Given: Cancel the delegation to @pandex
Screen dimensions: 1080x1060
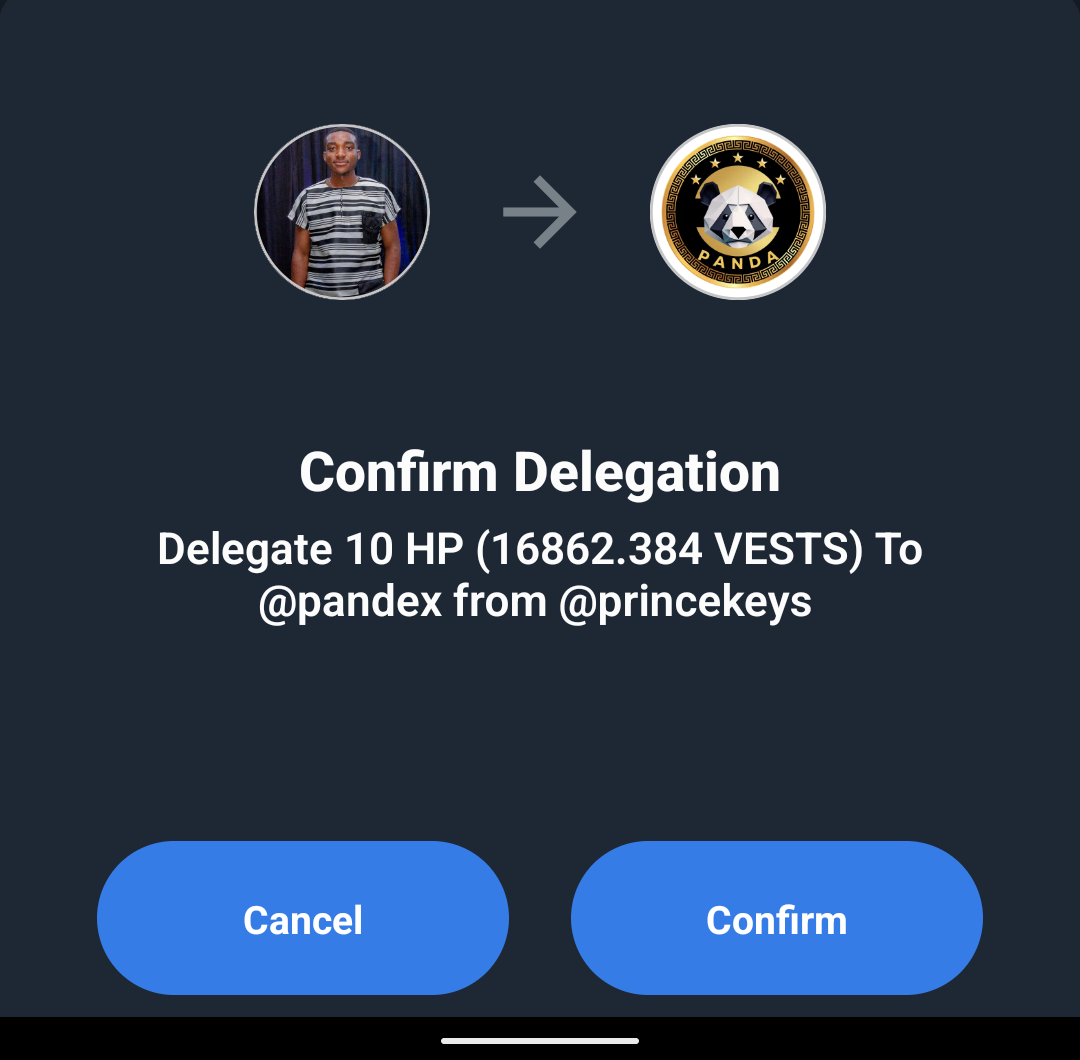Looking at the screenshot, I should coord(303,919).
